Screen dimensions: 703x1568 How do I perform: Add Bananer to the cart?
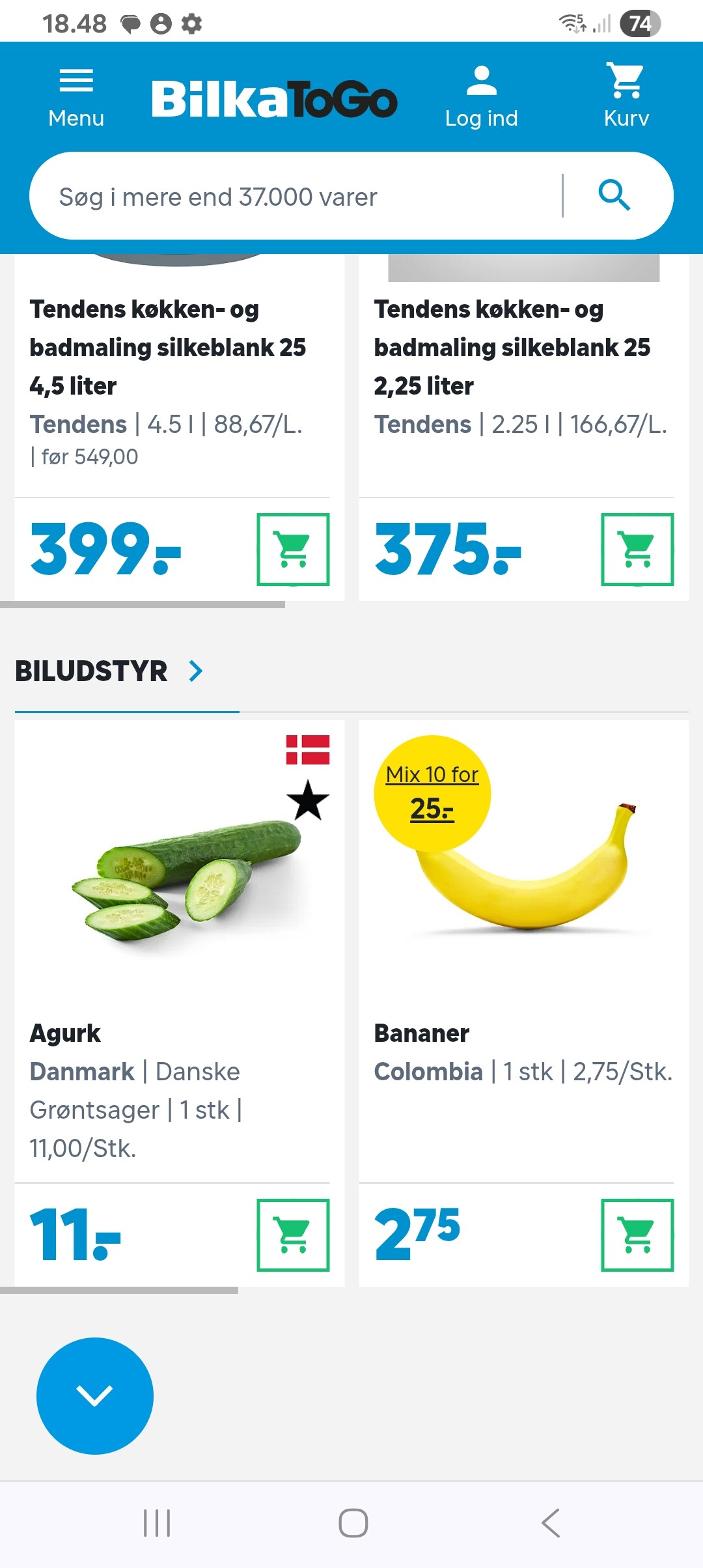pos(637,1235)
